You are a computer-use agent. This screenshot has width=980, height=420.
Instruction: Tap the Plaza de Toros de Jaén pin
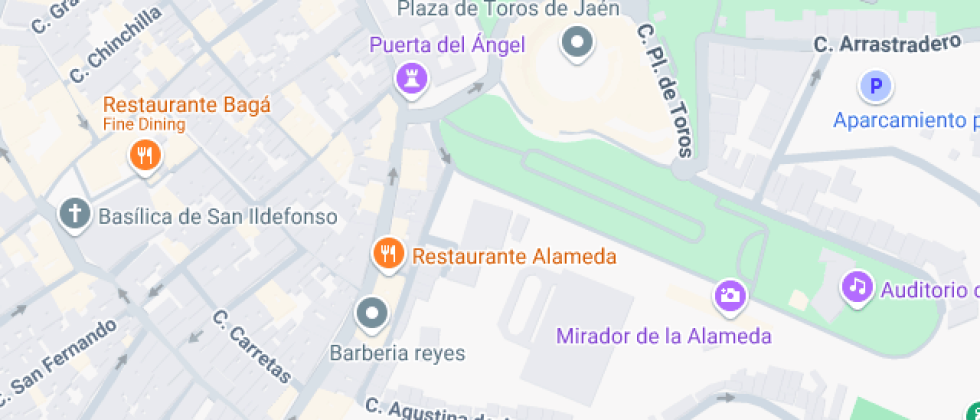577,44
